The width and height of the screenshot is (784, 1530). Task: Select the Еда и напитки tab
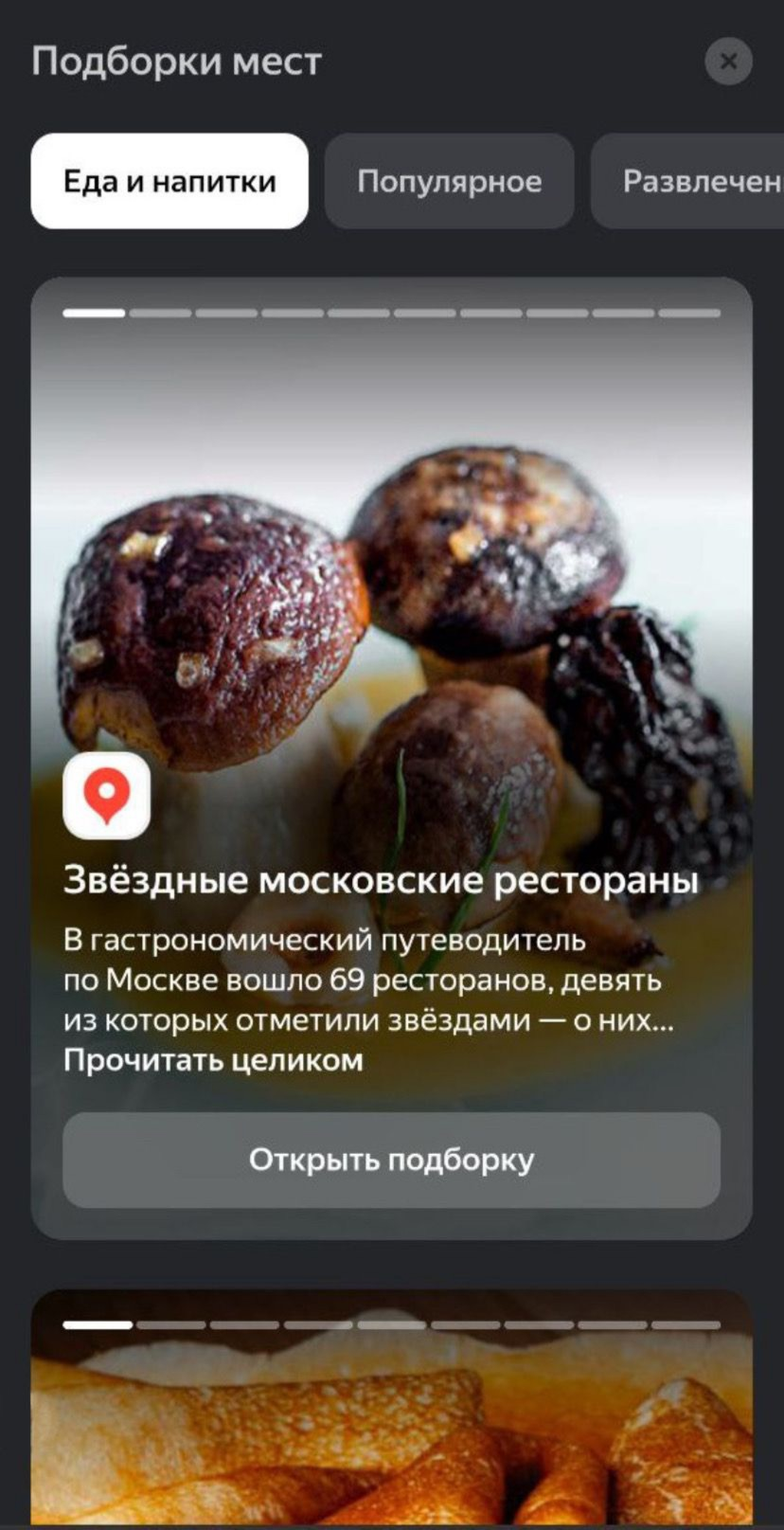tap(169, 181)
